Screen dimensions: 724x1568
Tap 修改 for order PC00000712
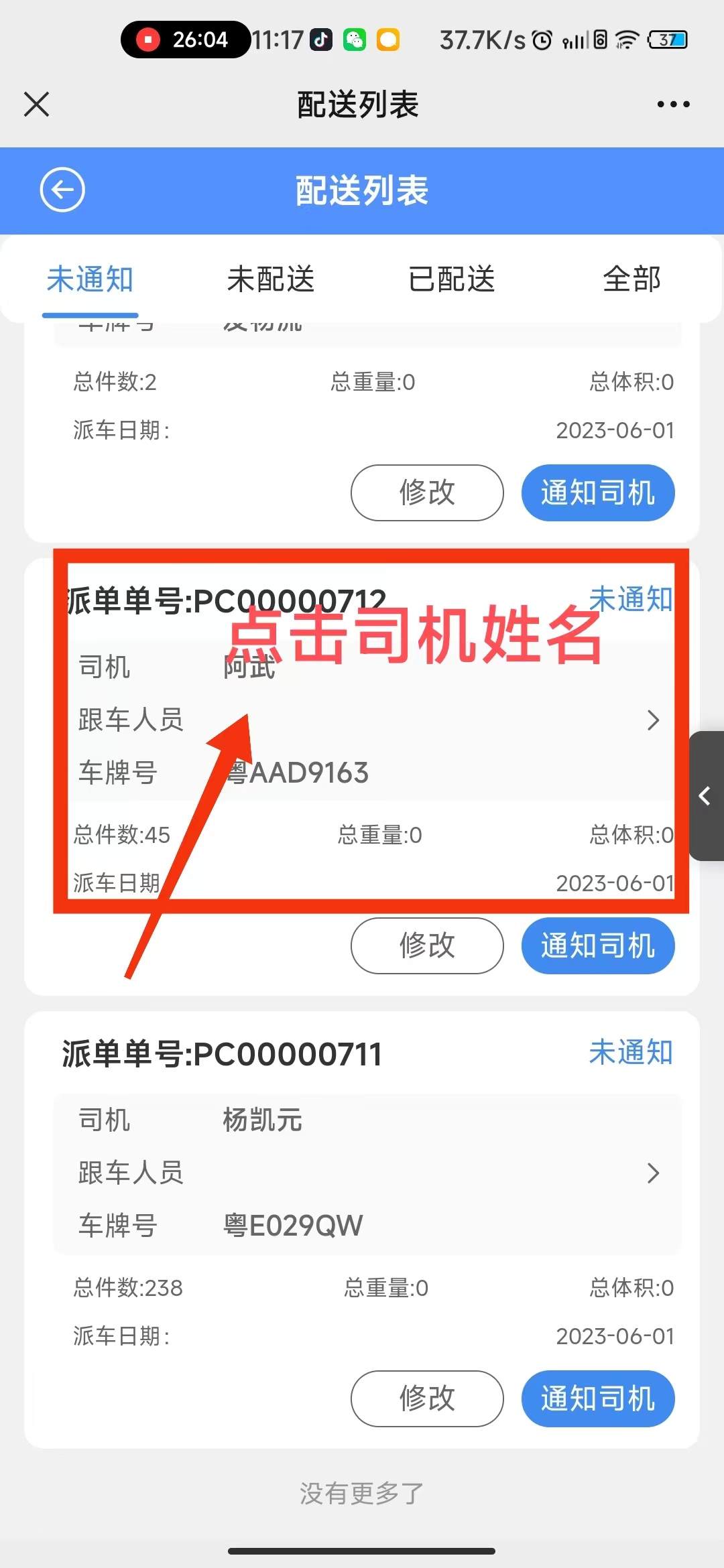(x=427, y=945)
